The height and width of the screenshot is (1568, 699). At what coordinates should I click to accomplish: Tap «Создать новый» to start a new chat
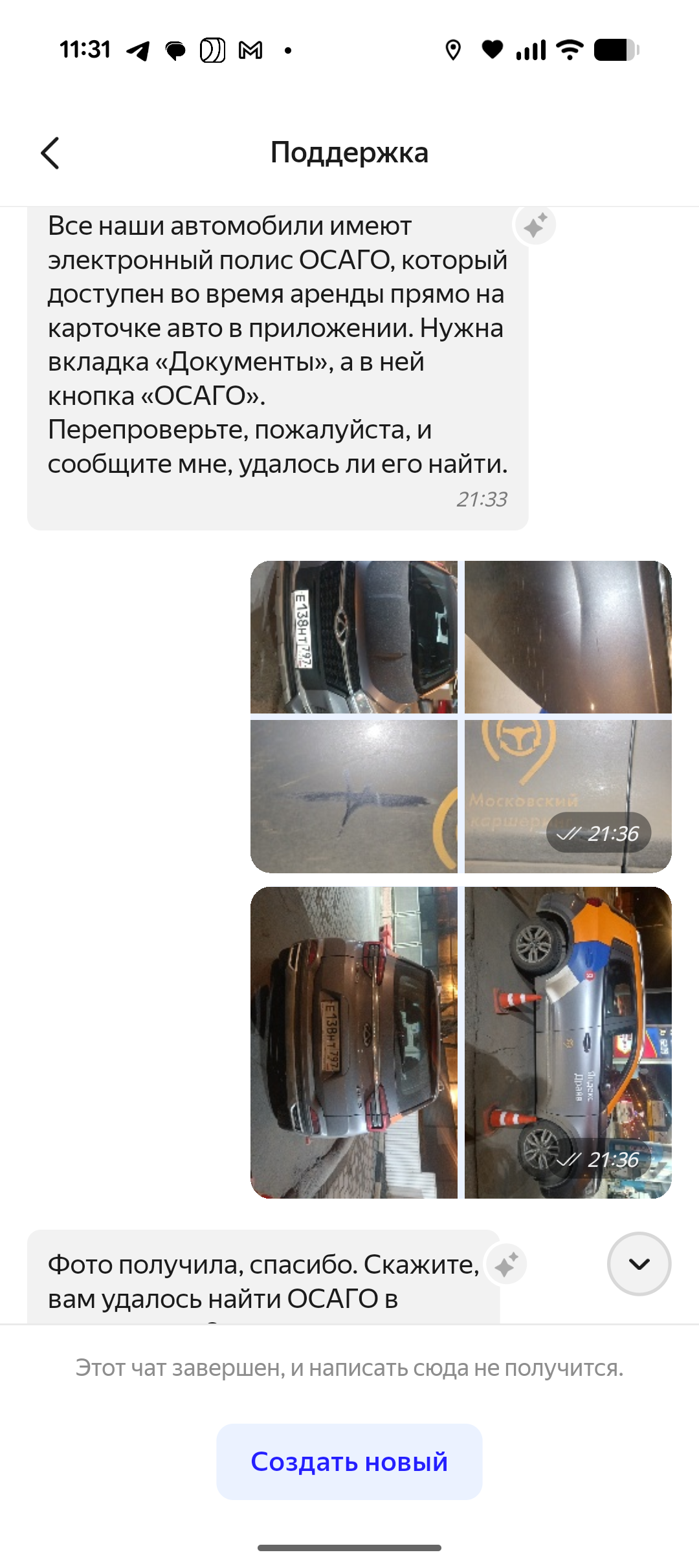coord(349,1461)
